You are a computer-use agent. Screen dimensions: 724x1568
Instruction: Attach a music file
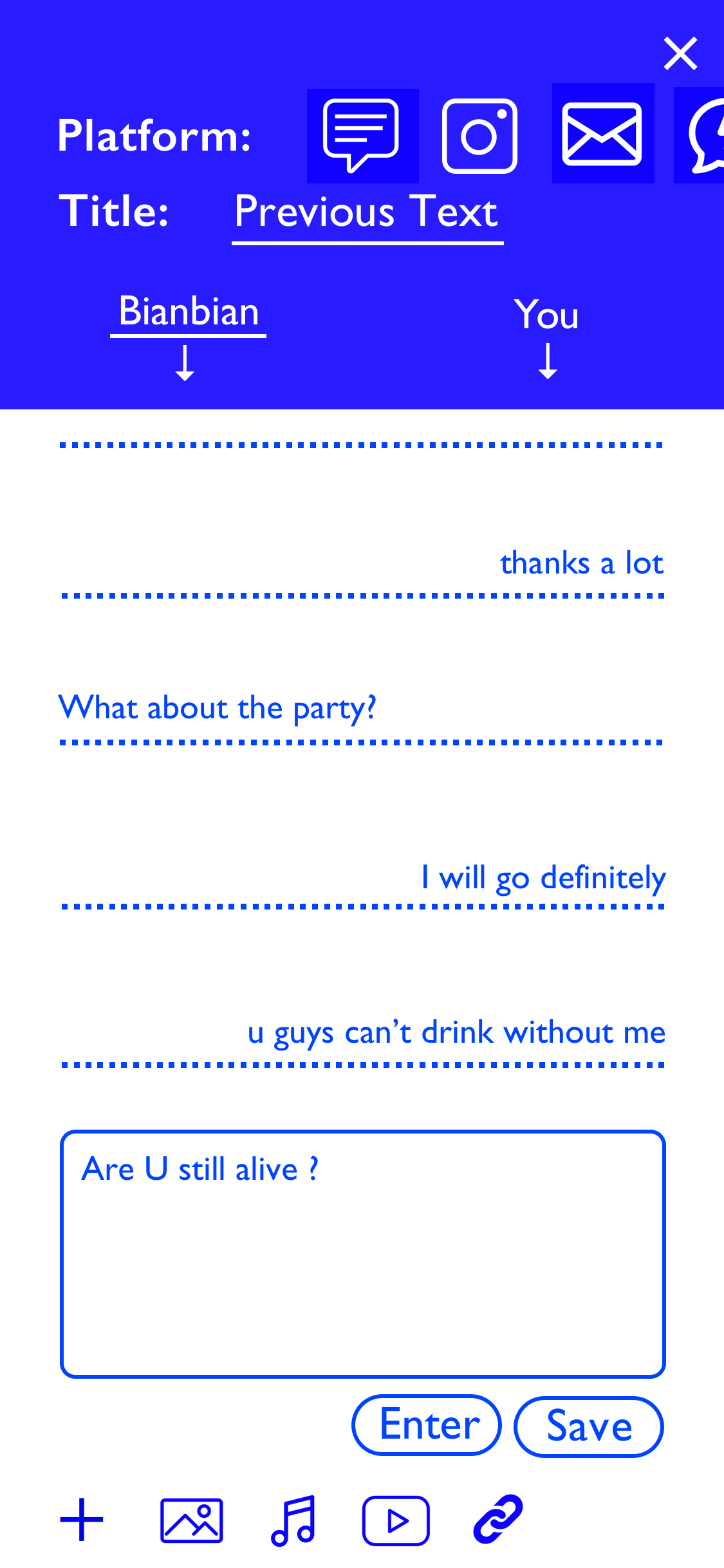point(293,1520)
